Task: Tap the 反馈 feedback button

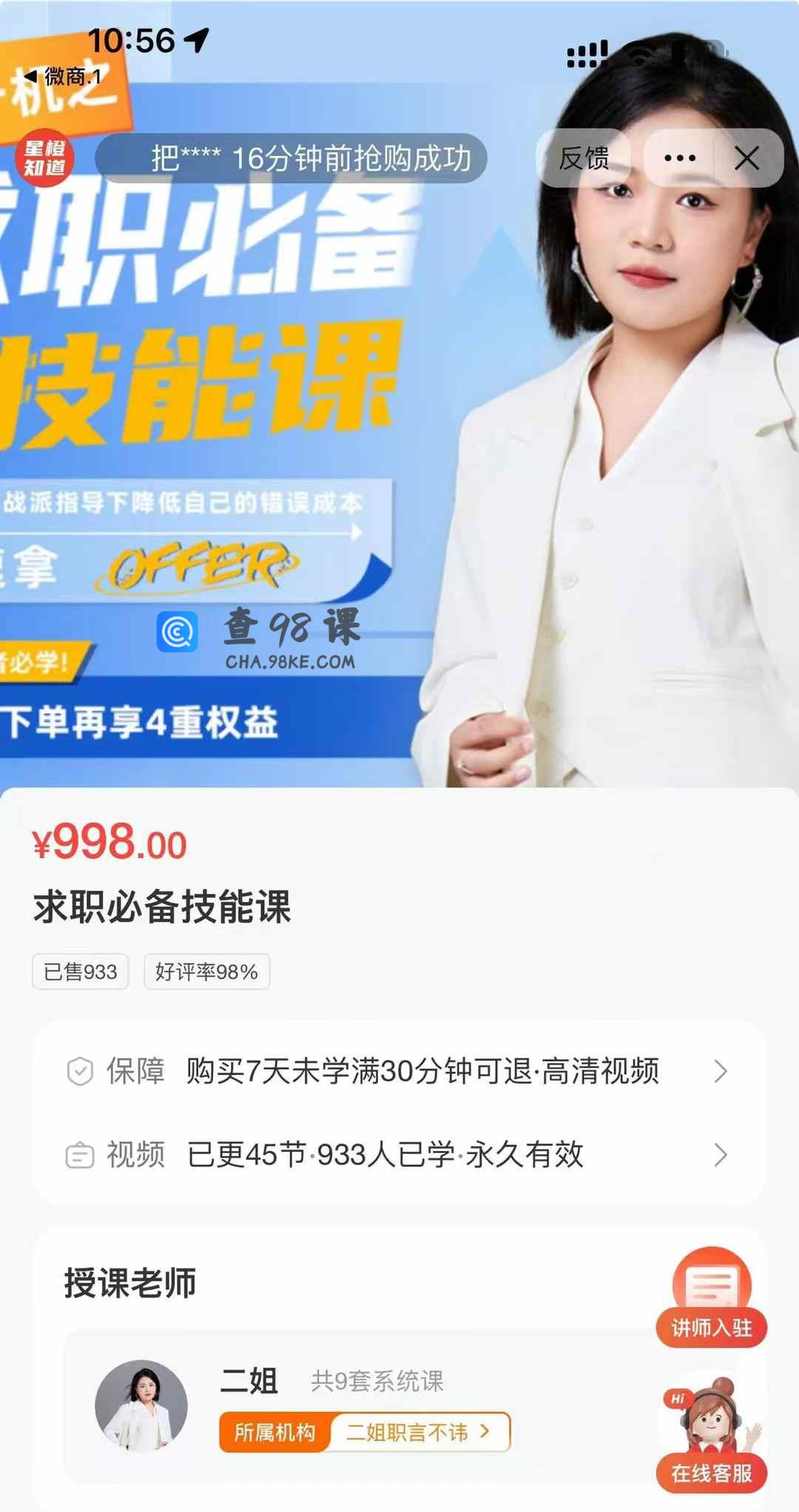Action: 584,158
